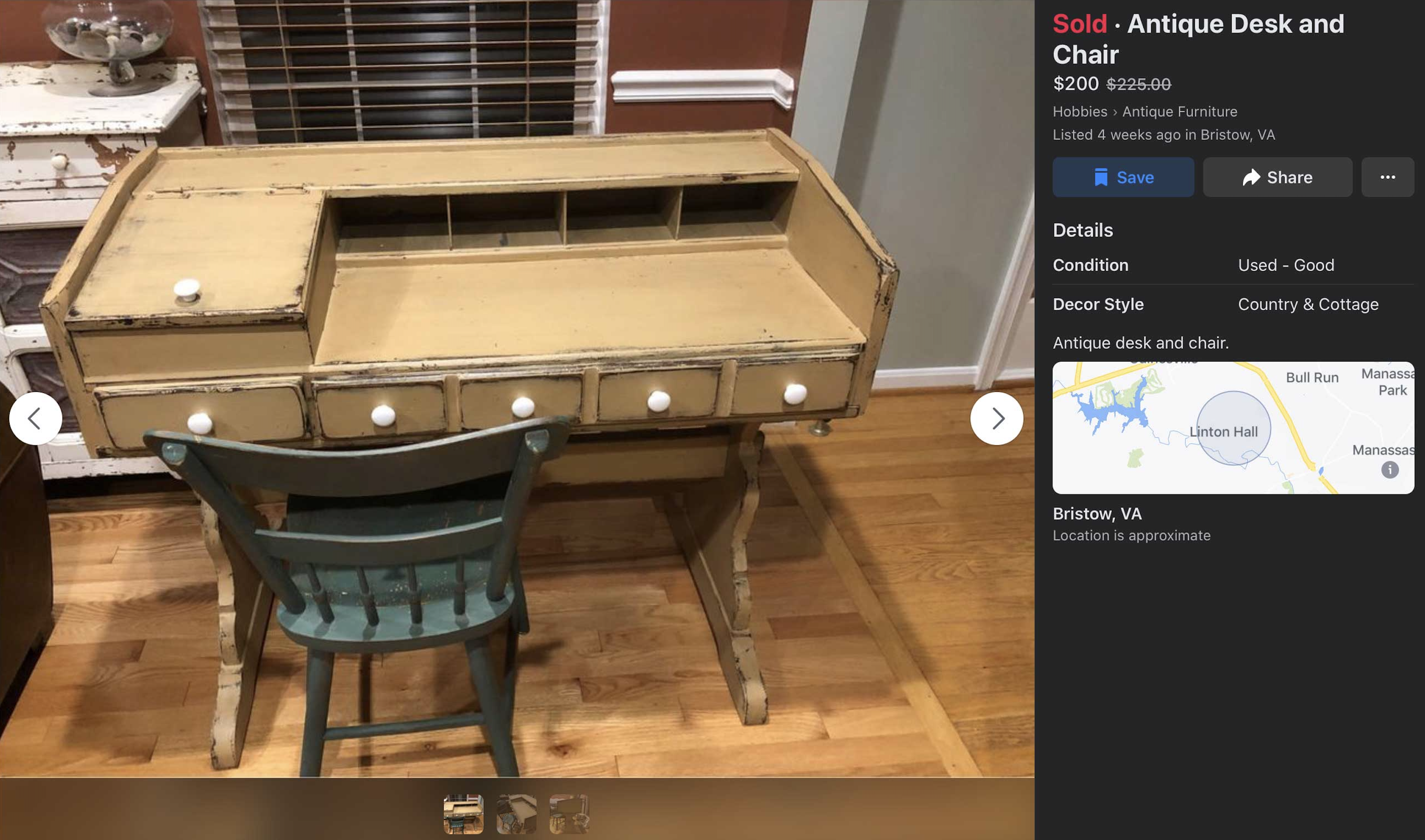
Task: Select the first photo thumbnail
Action: [463, 814]
